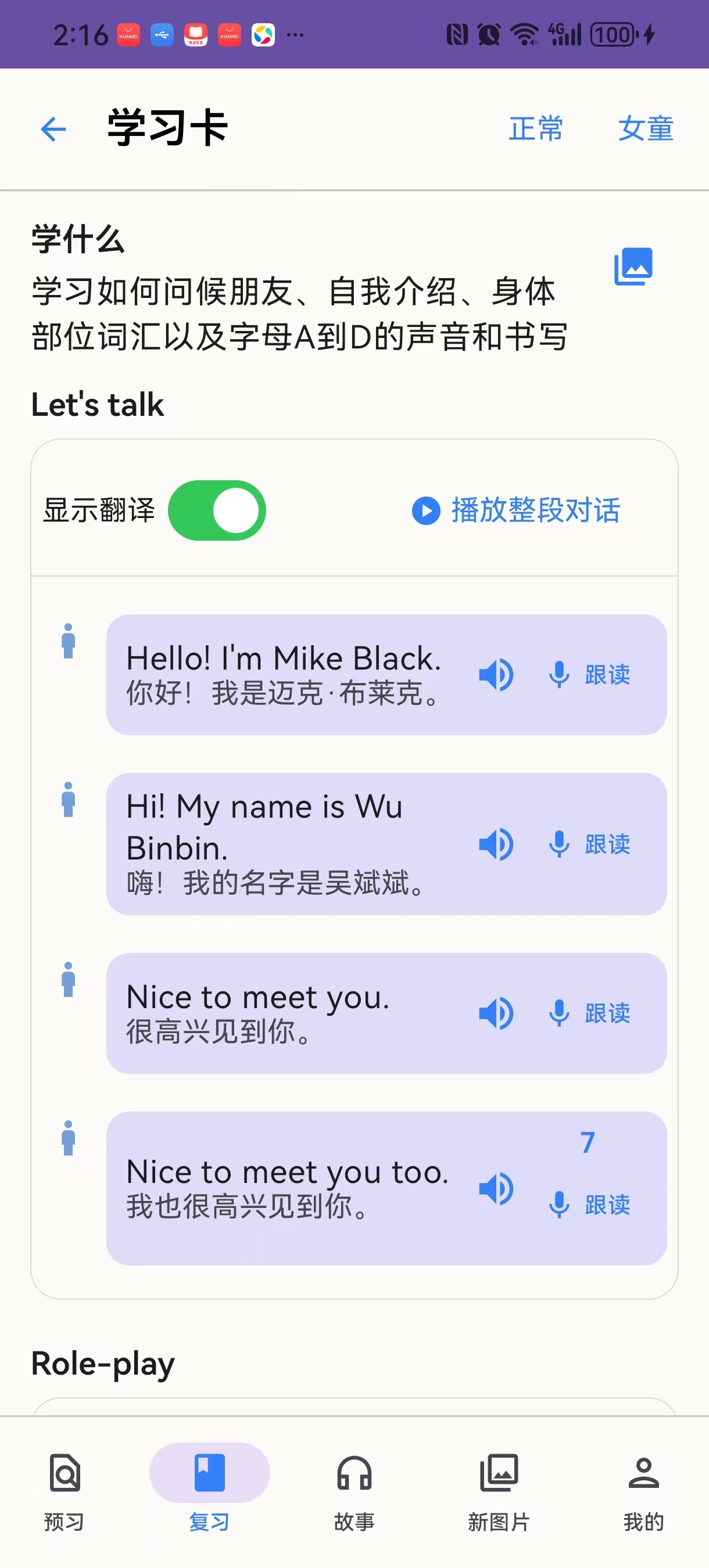Play audio for 'Nice to meet you too.'
The image size is (709, 1568).
496,1187
